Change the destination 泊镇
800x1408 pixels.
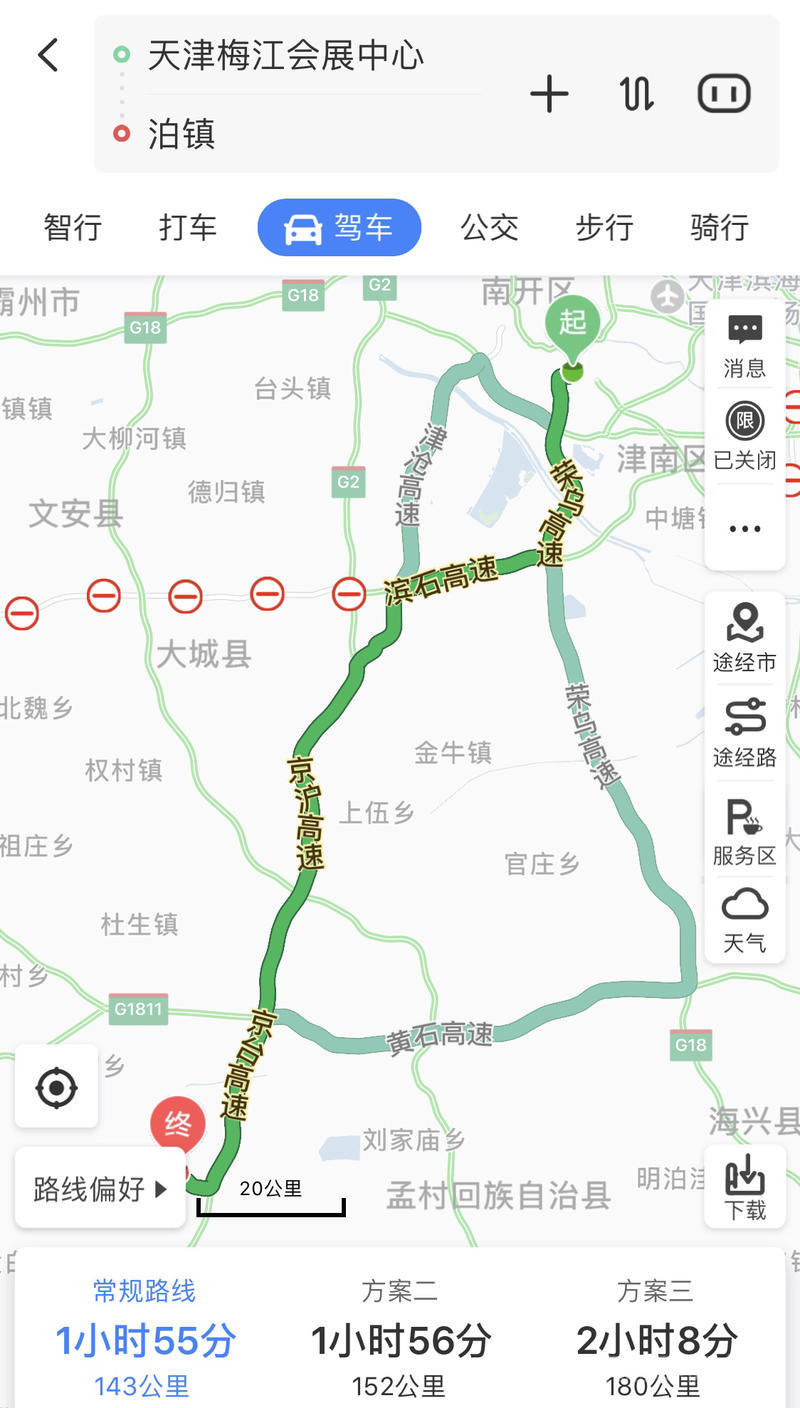(x=182, y=133)
